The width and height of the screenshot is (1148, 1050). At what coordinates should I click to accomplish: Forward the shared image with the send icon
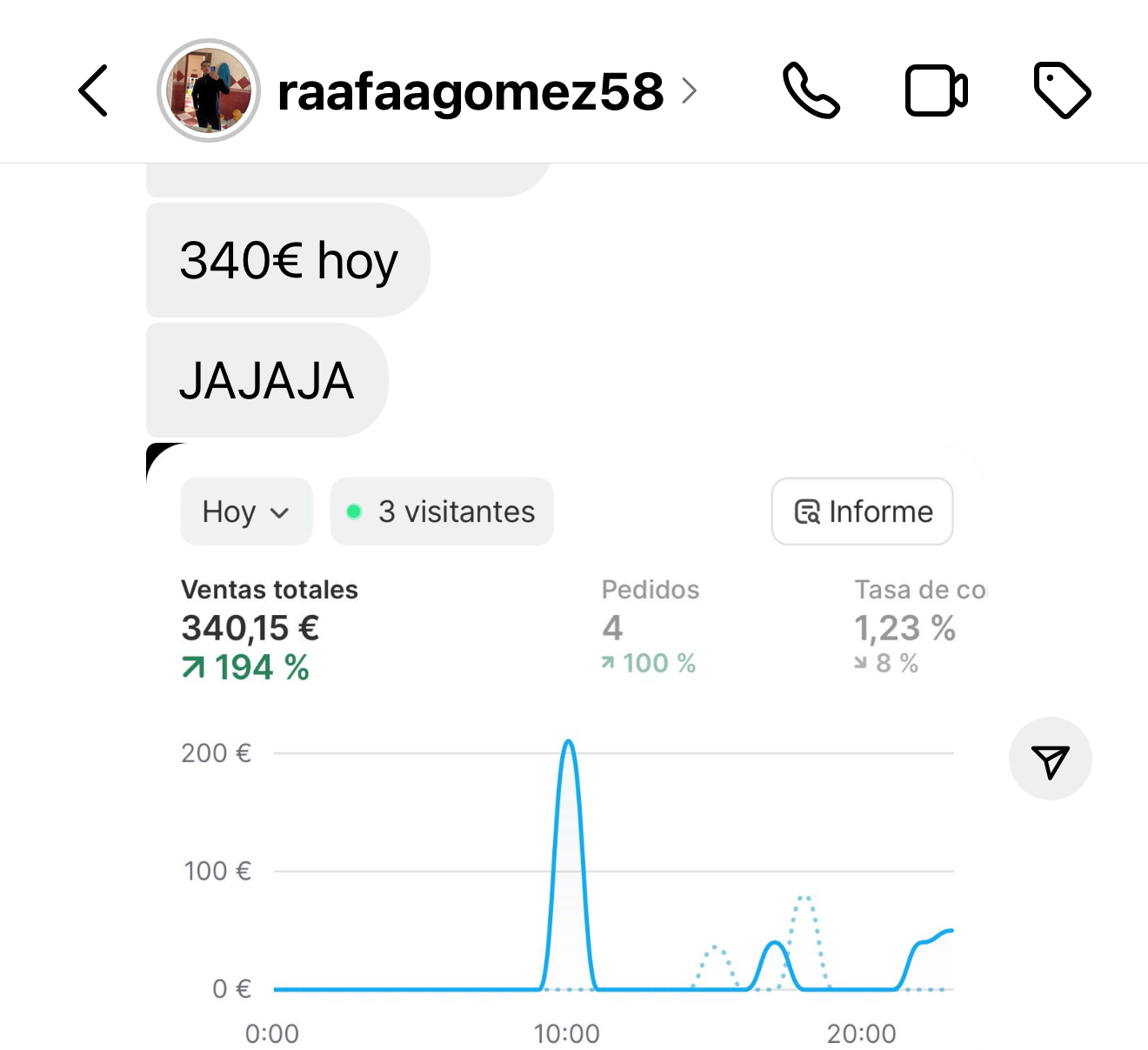[x=1050, y=759]
